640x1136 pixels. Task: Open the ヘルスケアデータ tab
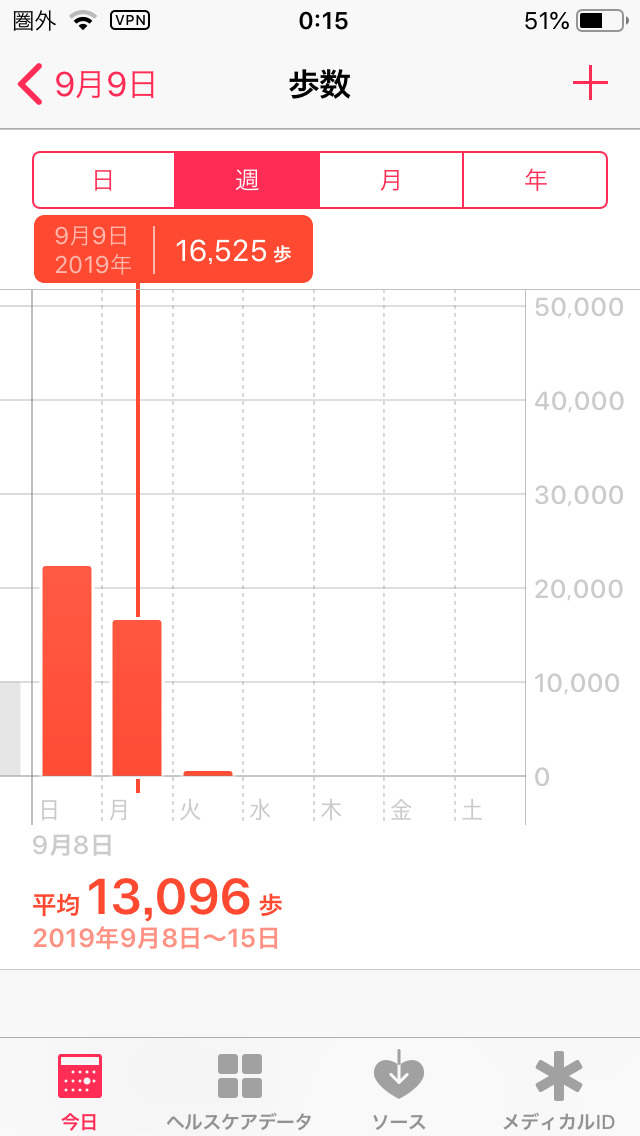coord(239,1089)
